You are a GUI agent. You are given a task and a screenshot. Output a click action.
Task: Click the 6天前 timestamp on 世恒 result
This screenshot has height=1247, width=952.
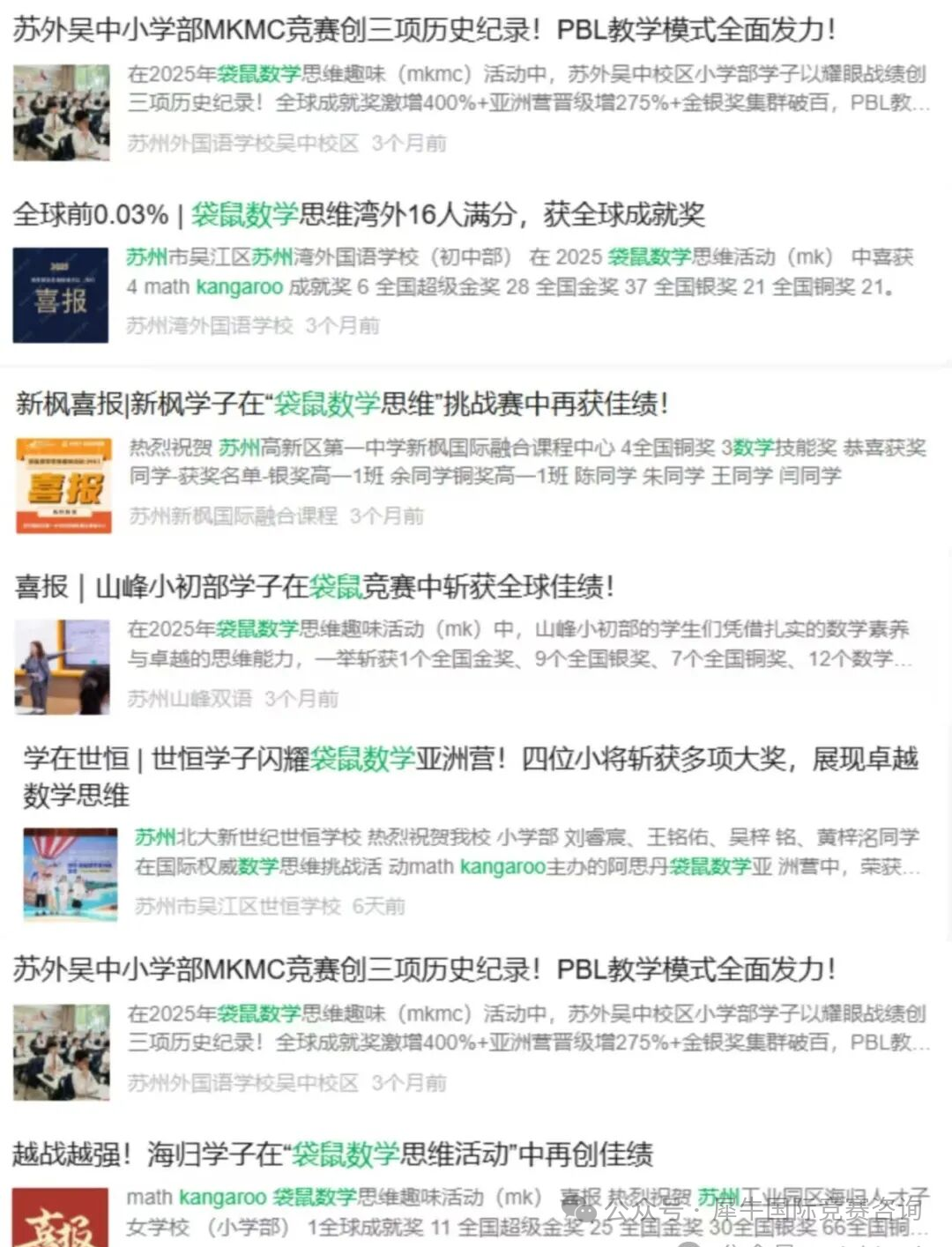[377, 906]
